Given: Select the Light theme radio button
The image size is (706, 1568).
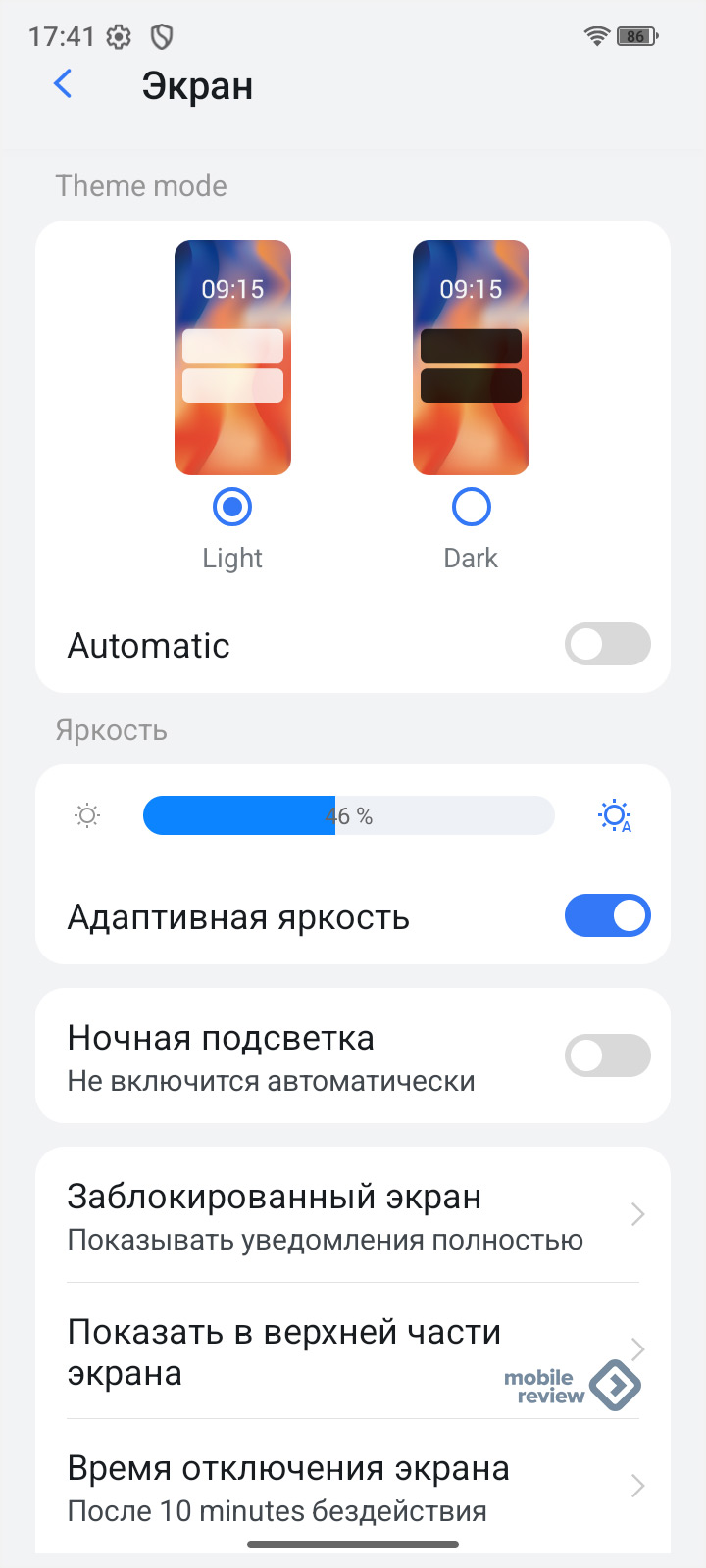Looking at the screenshot, I should coord(232,507).
